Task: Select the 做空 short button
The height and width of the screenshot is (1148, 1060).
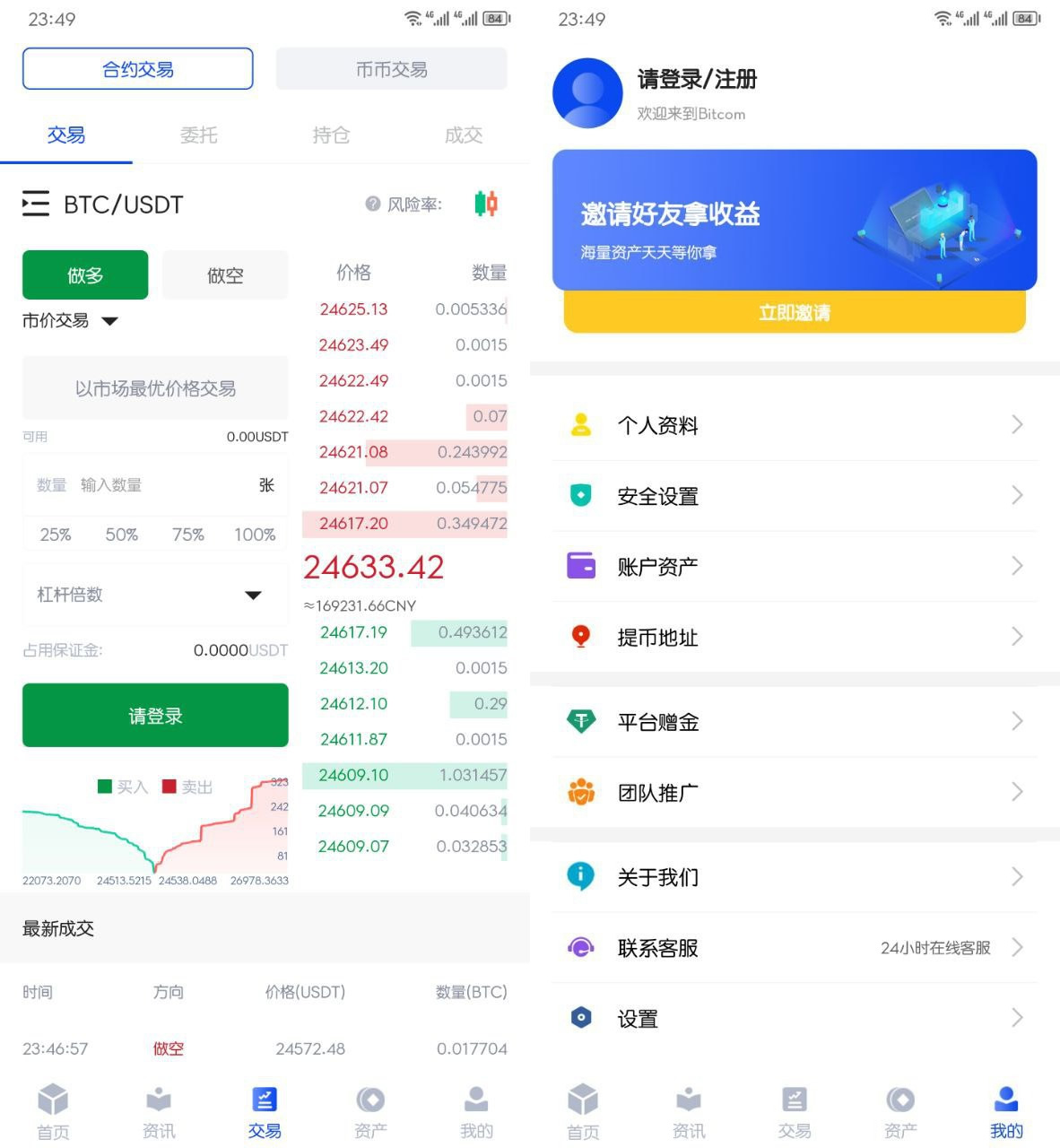Action: [225, 275]
